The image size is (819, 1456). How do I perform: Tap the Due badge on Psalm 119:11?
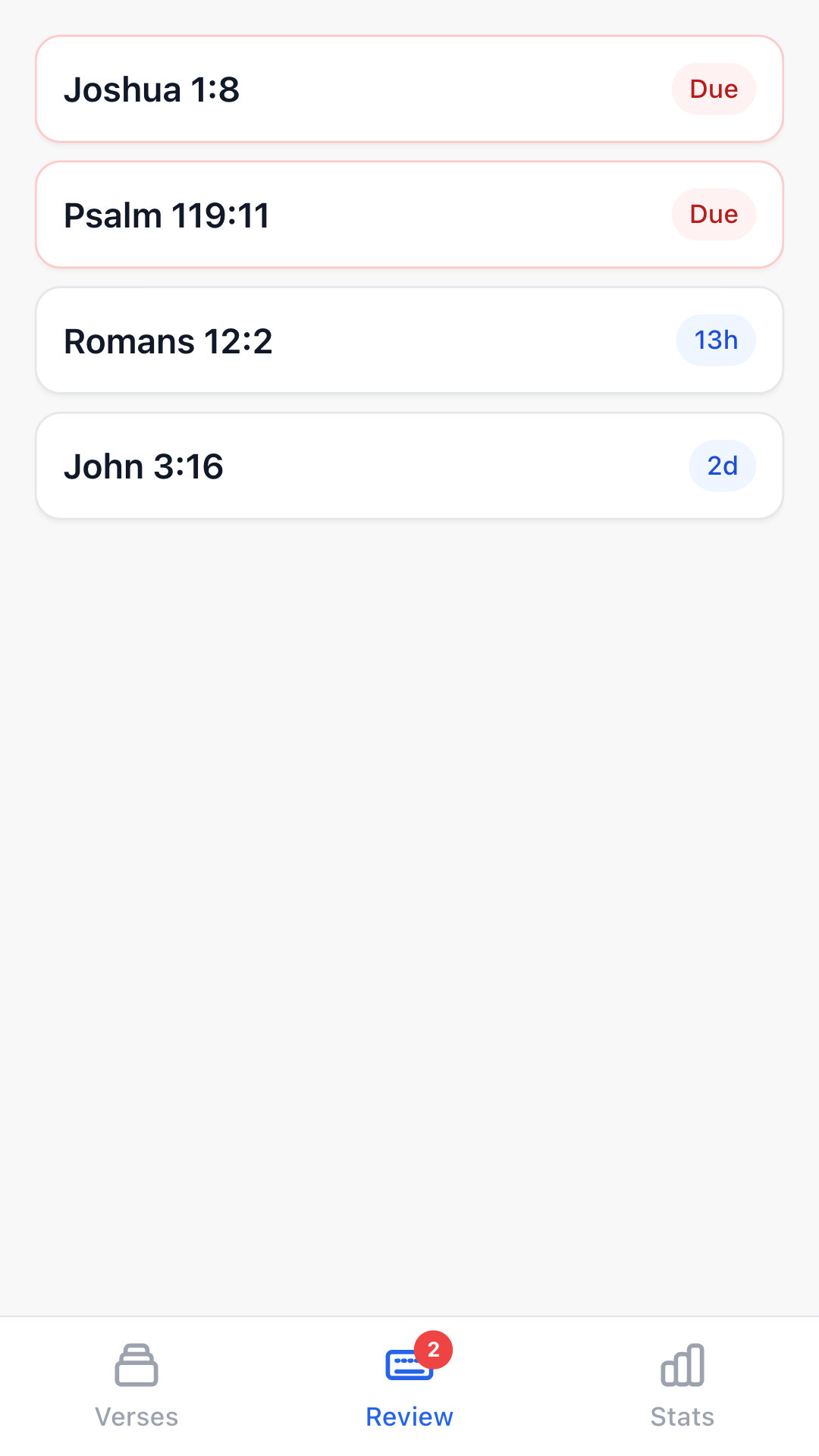coord(713,214)
